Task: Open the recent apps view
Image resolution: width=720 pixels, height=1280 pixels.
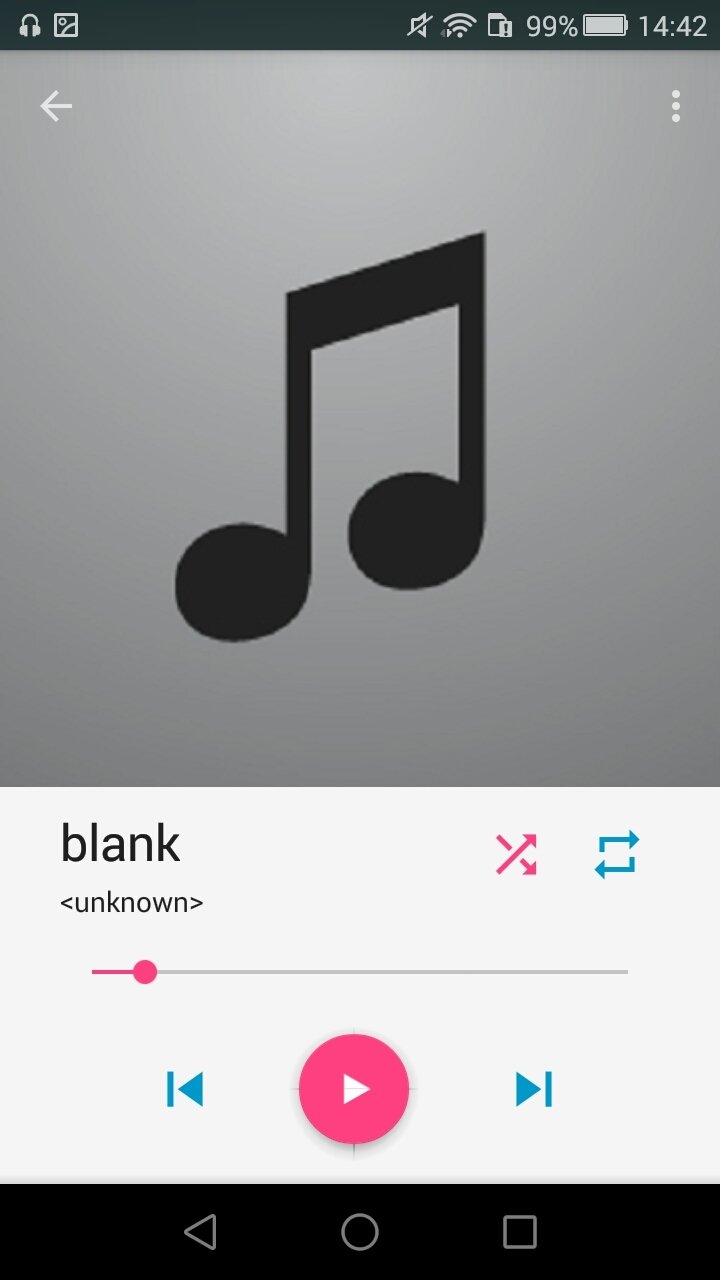Action: coord(520,1232)
